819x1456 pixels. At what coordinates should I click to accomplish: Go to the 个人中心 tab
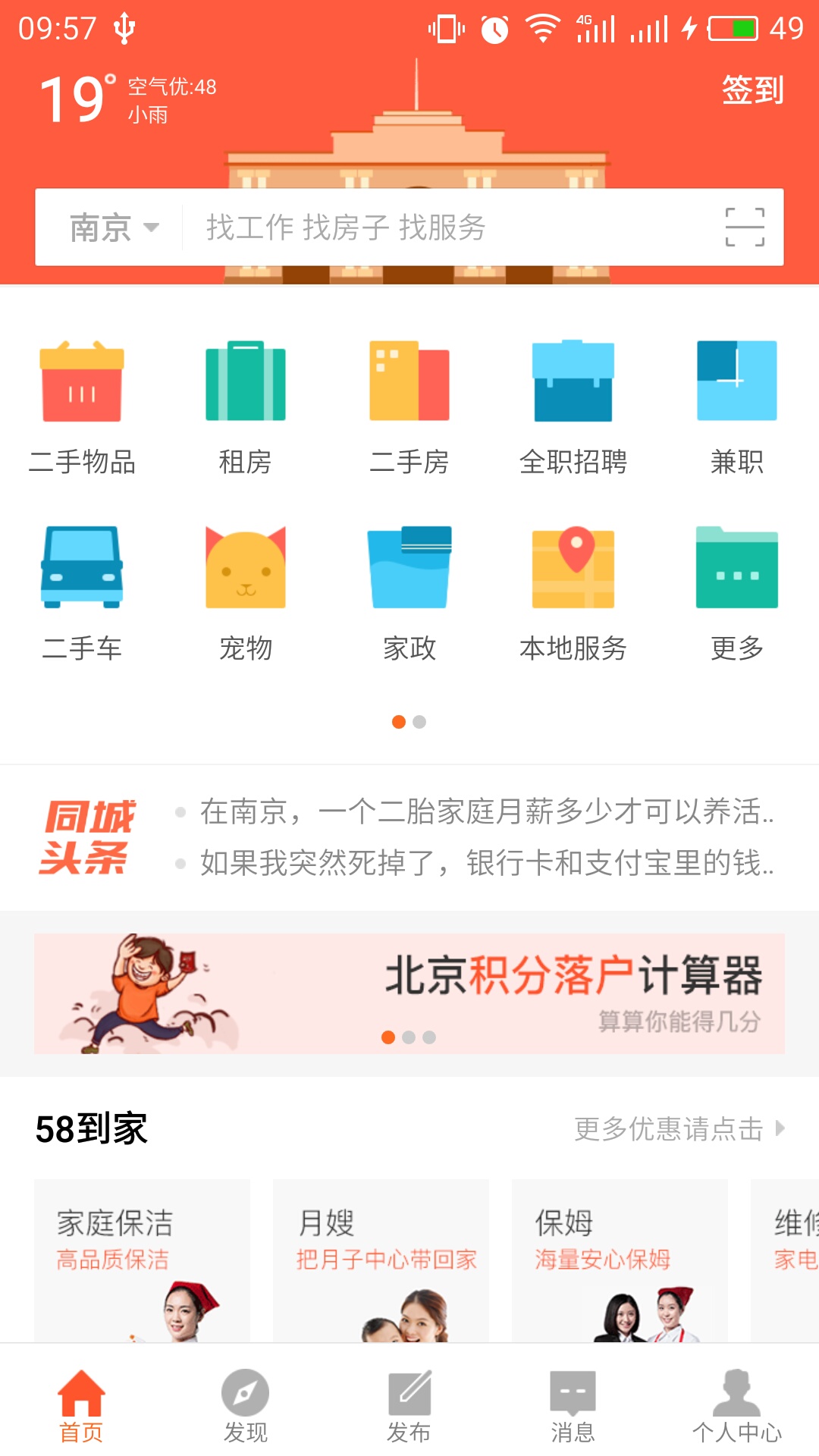736,1407
